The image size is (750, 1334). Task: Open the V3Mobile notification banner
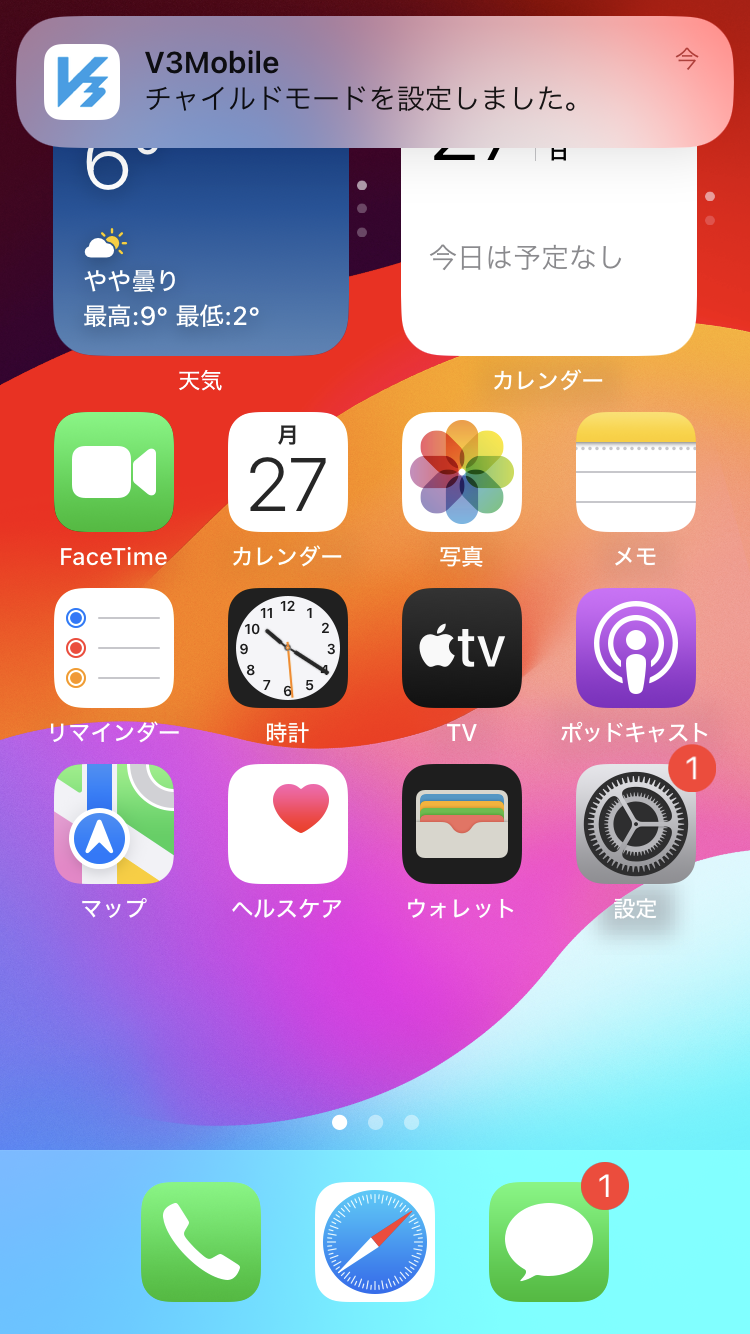point(375,82)
